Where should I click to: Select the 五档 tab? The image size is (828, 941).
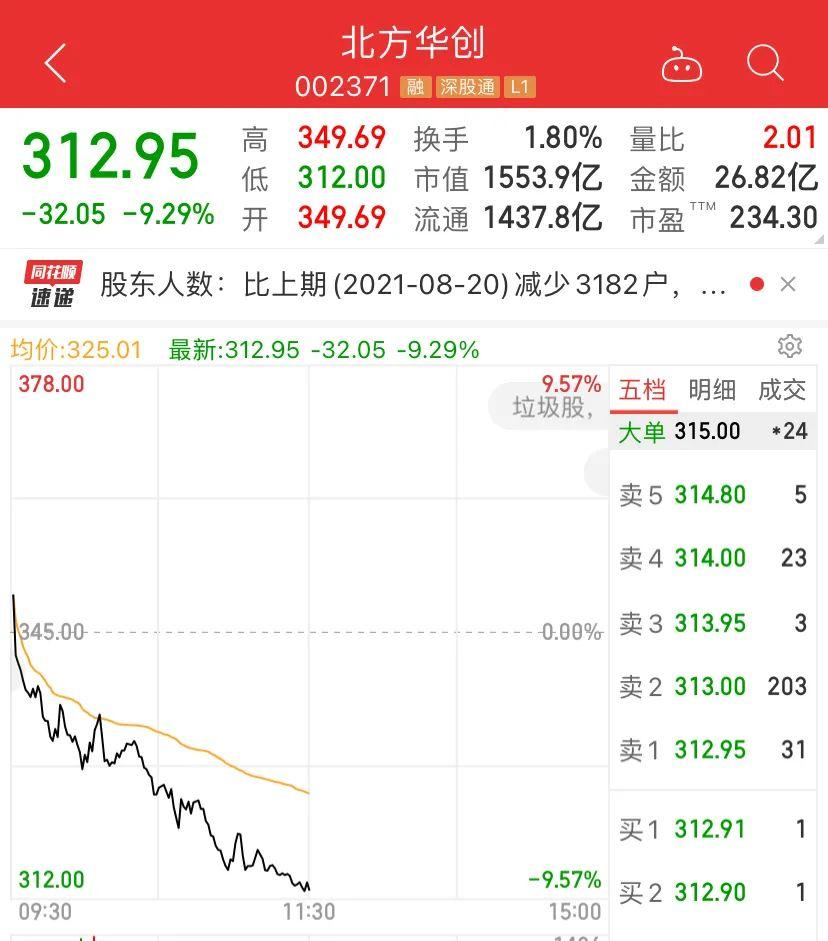[642, 391]
